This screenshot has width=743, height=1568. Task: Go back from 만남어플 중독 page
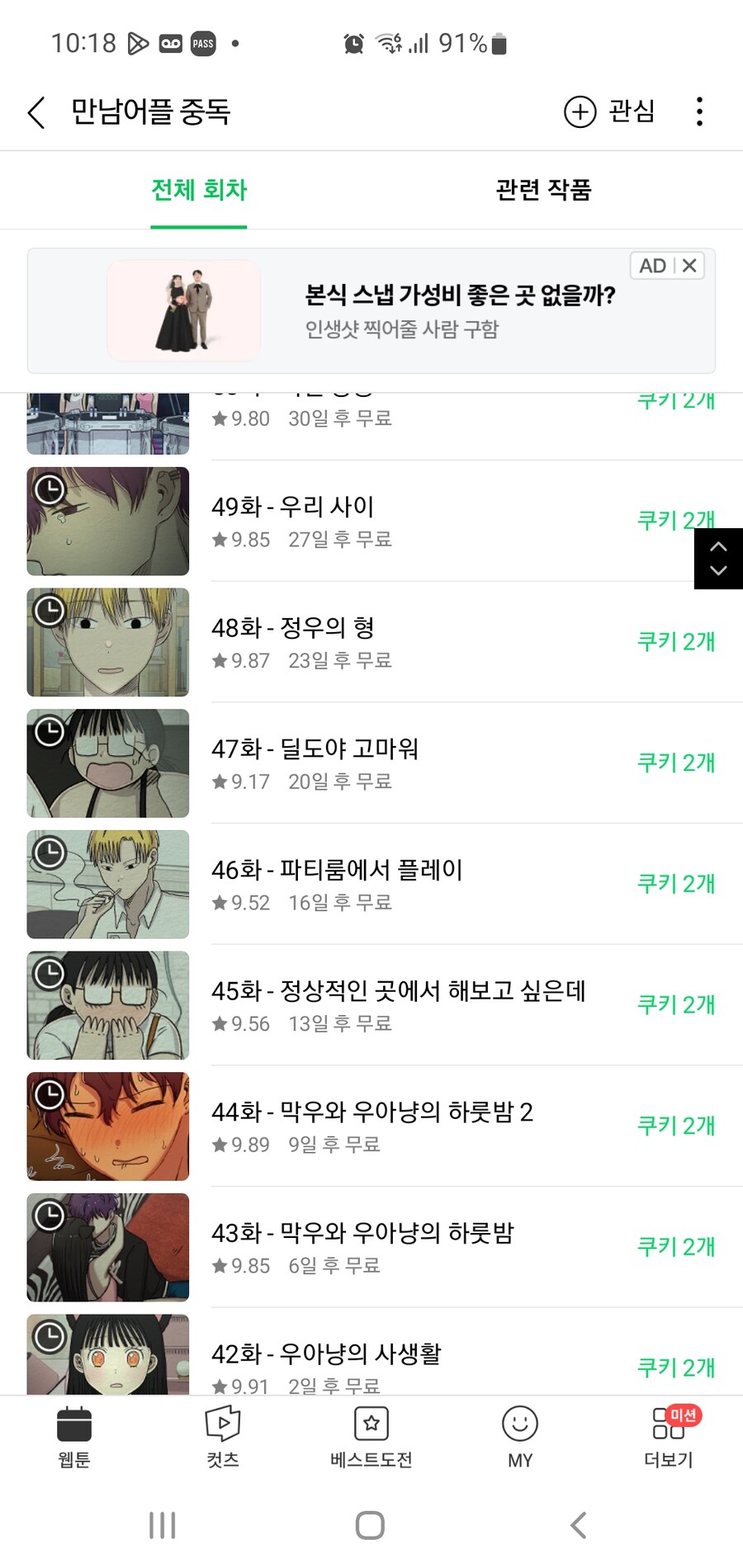click(36, 112)
